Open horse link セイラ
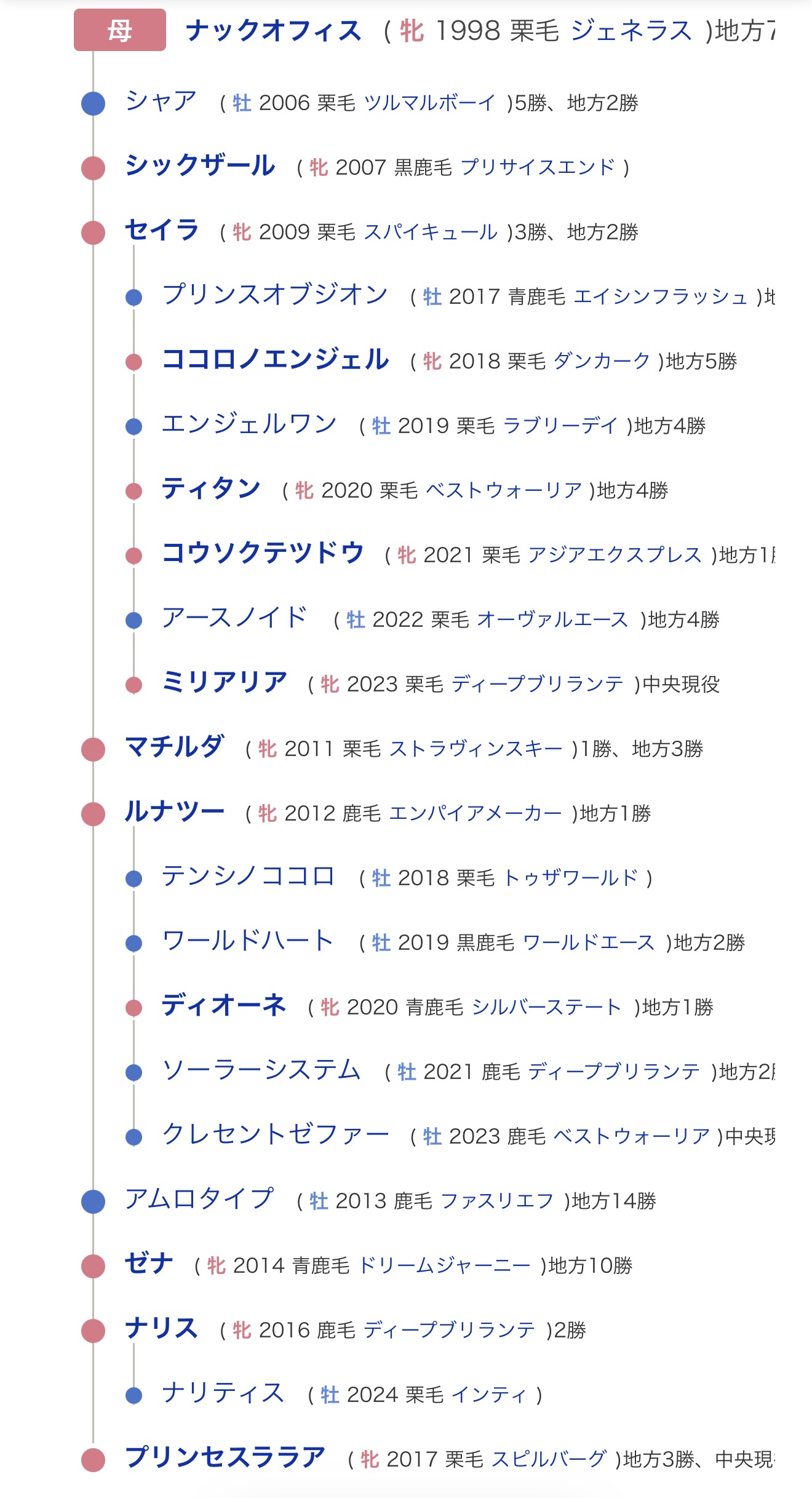Image resolution: width=812 pixels, height=1498 pixels. pyautogui.click(x=162, y=231)
